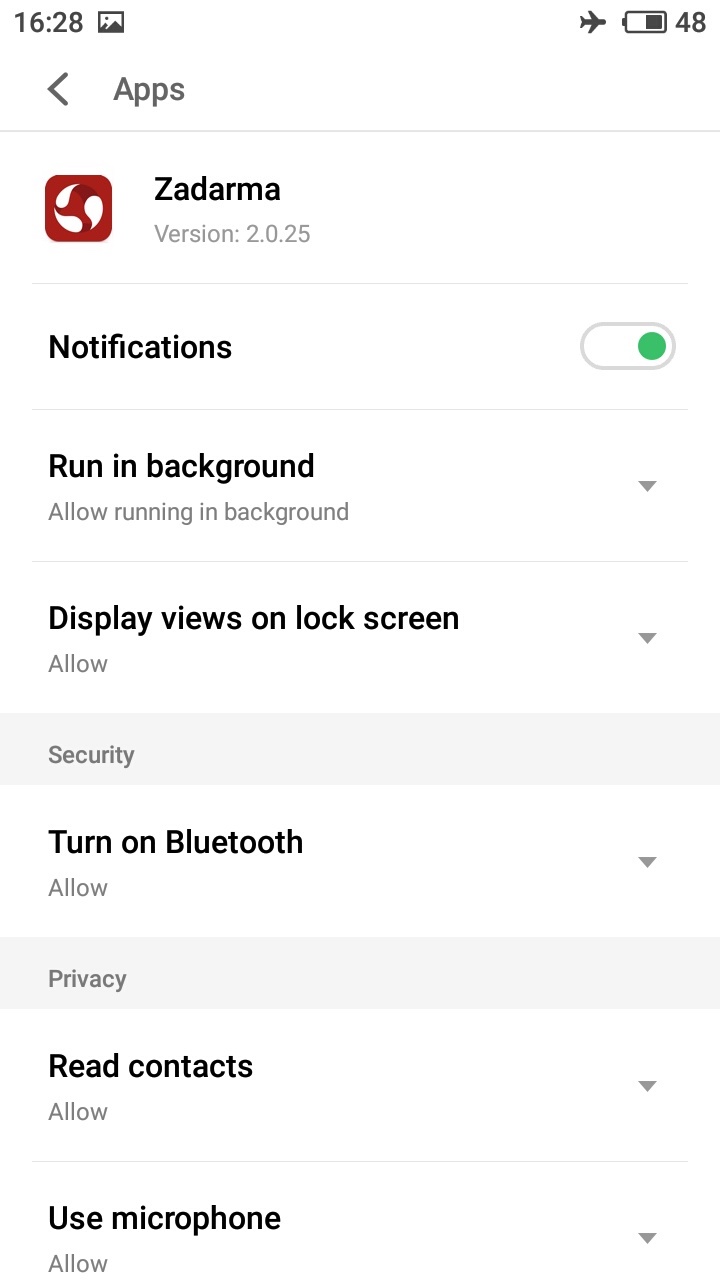
Task: Adjust the Use microphone permission setting
Action: click(x=646, y=1237)
